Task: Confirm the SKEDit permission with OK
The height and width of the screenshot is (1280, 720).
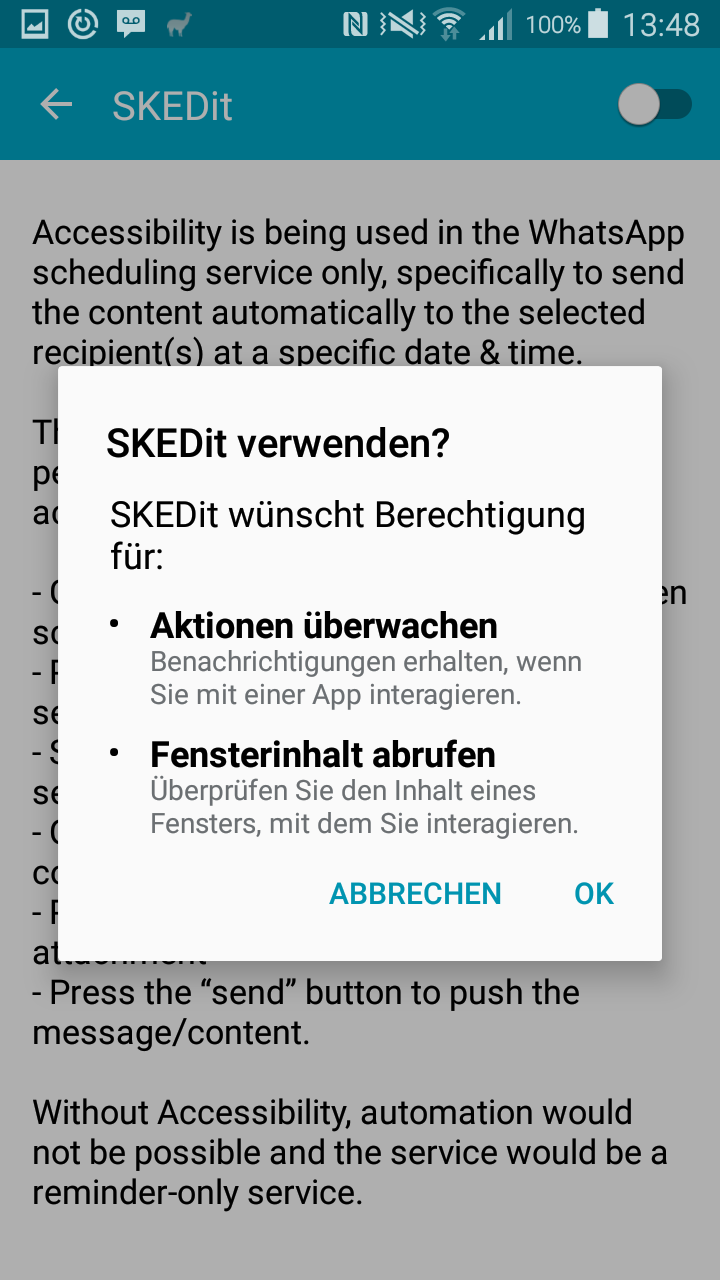Action: click(594, 893)
